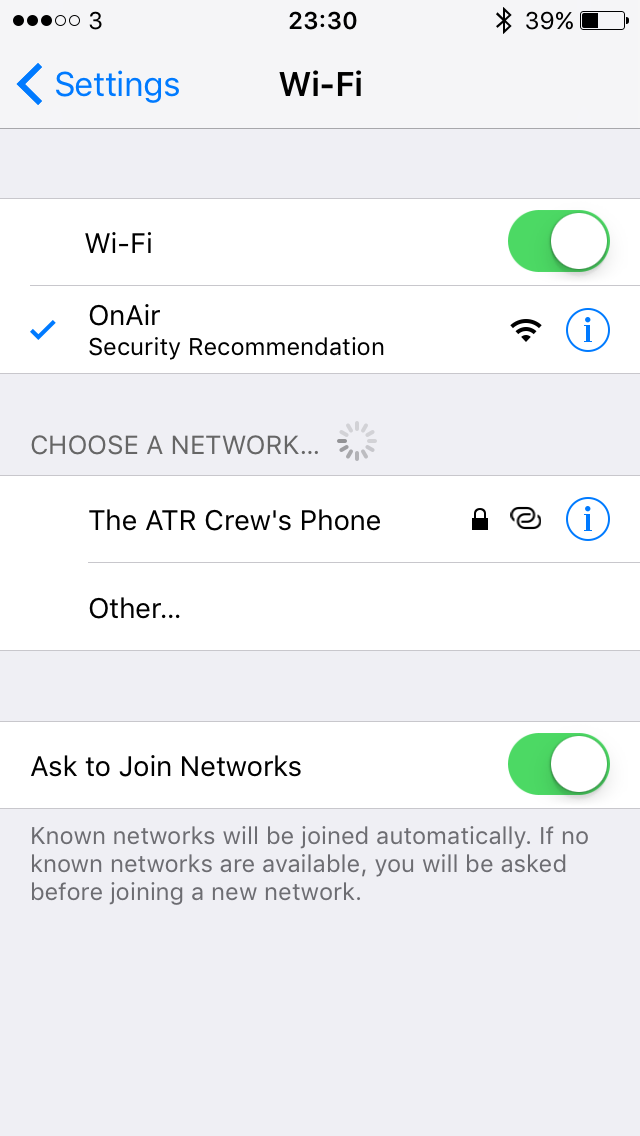The width and height of the screenshot is (640, 1136).
Task: Turn off the Wi-Fi switch
Action: (558, 241)
